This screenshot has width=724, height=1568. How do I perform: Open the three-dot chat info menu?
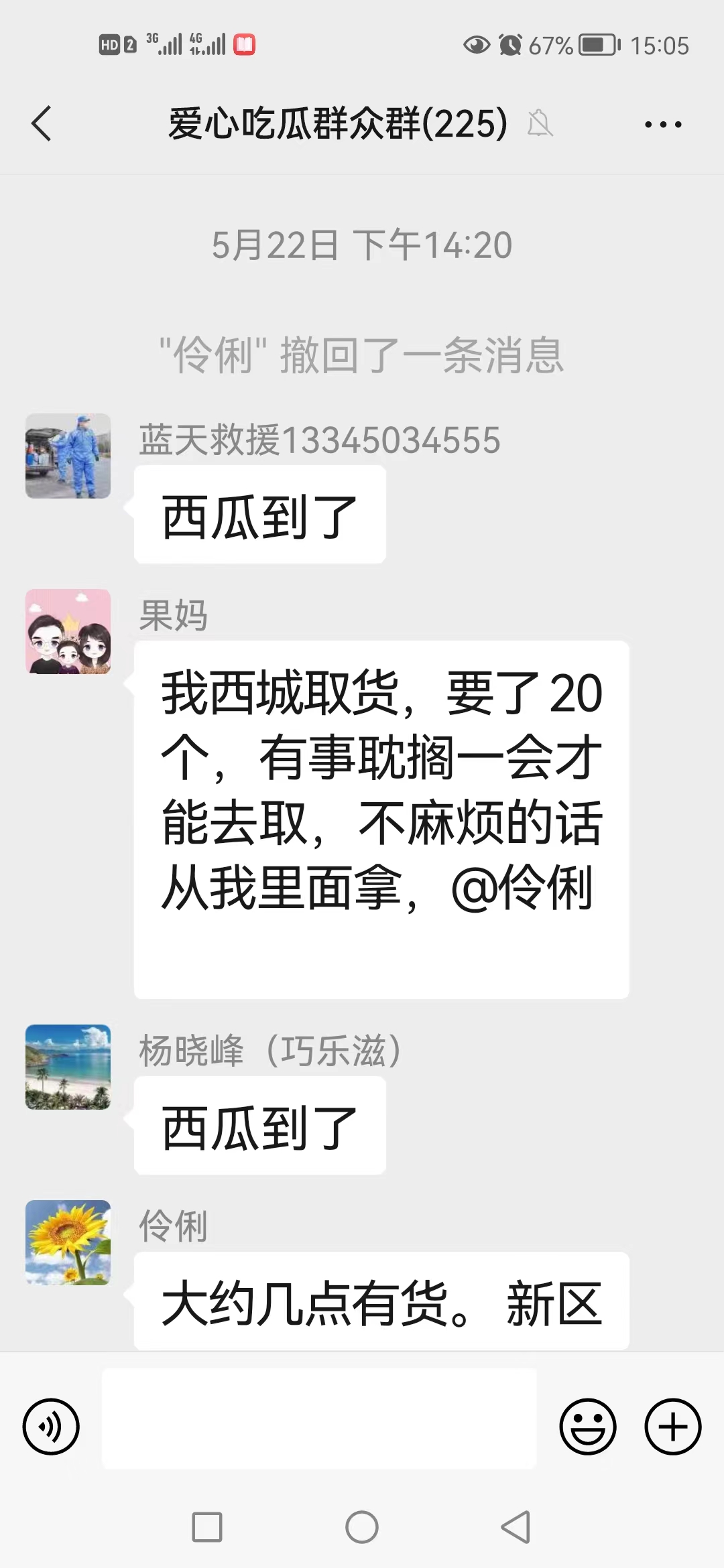point(663,125)
